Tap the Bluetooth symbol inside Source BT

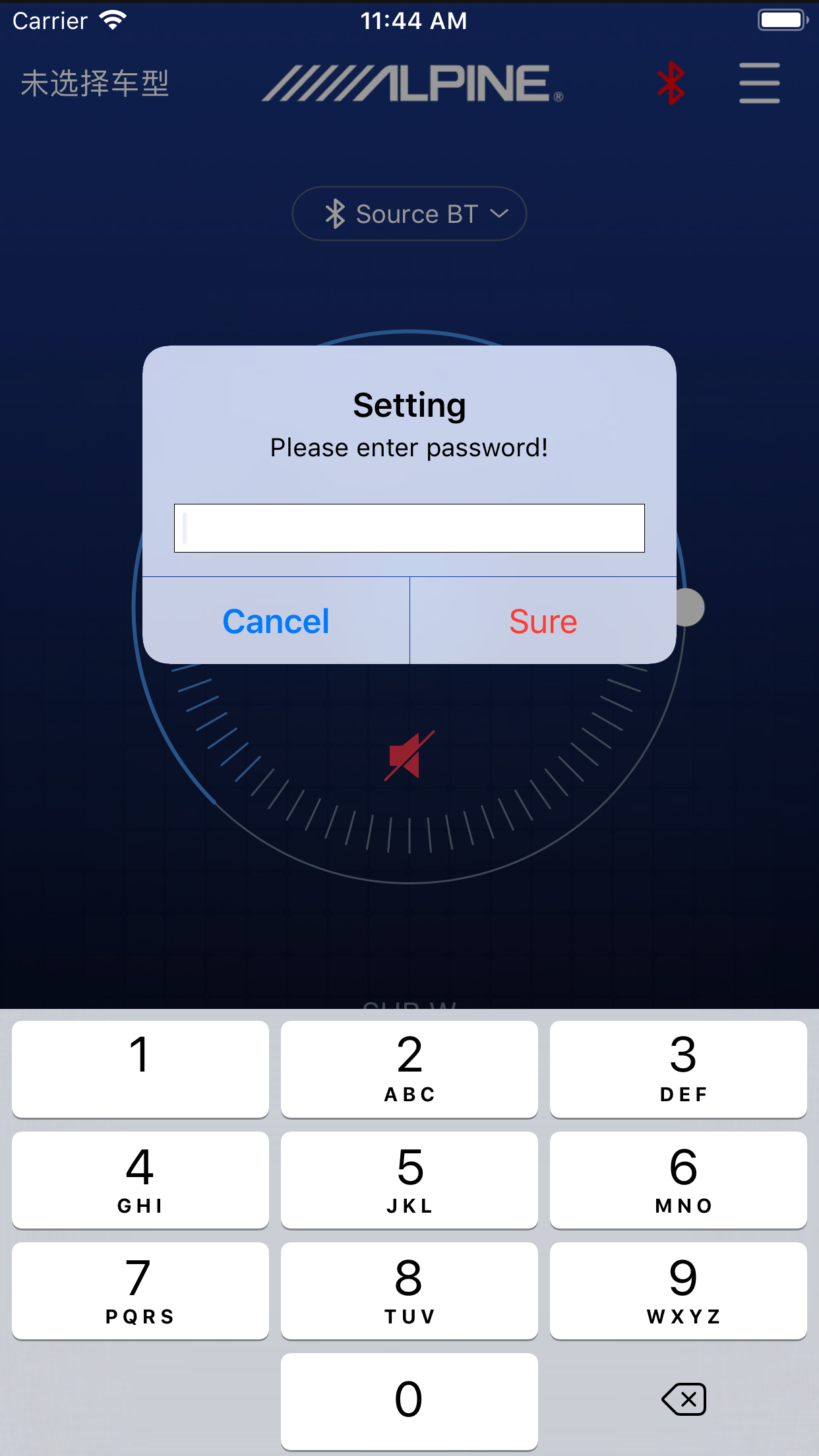tap(336, 213)
